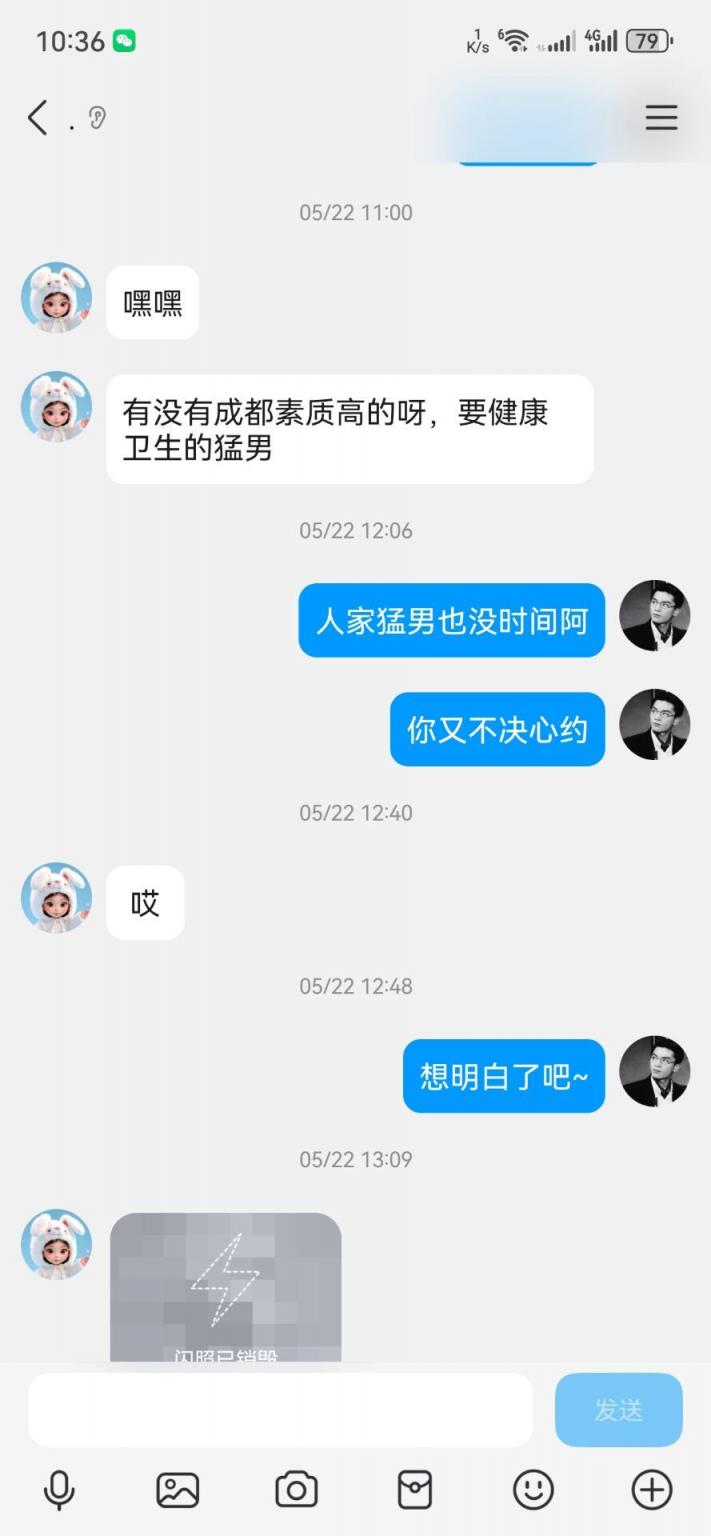Go back to the chat list
The width and height of the screenshot is (711, 1536).
(37, 118)
